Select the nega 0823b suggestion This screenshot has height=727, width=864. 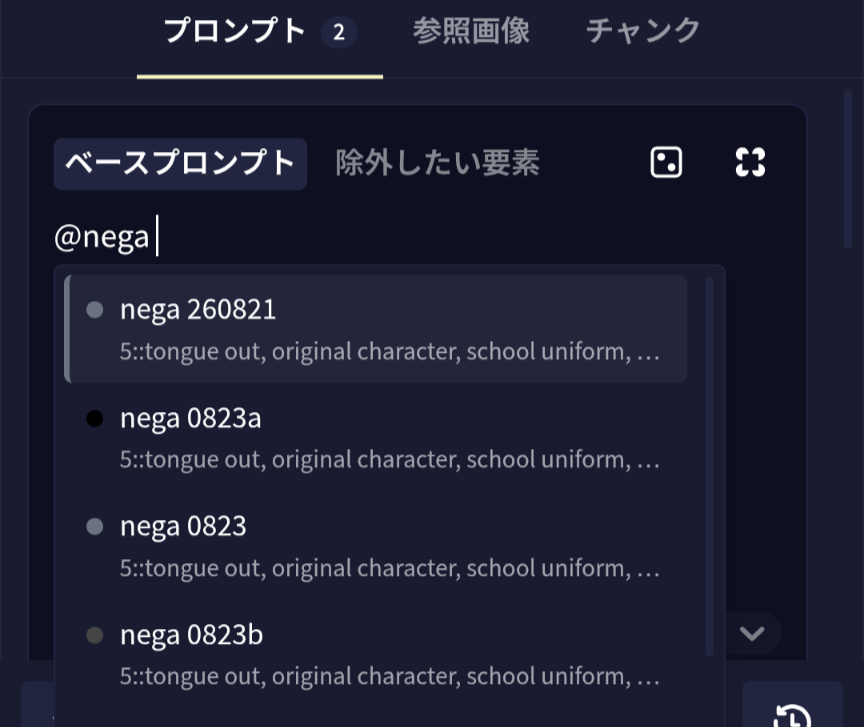coord(376,654)
